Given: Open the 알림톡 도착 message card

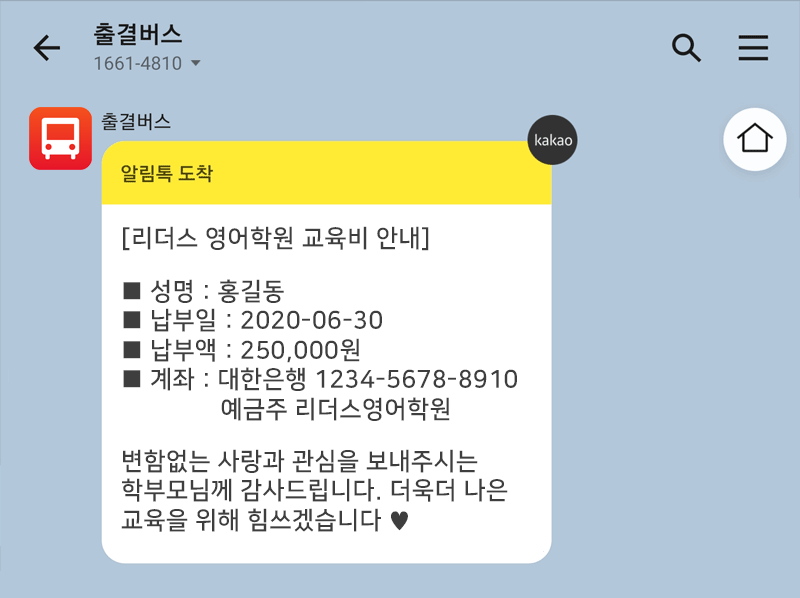Looking at the screenshot, I should tap(326, 350).
